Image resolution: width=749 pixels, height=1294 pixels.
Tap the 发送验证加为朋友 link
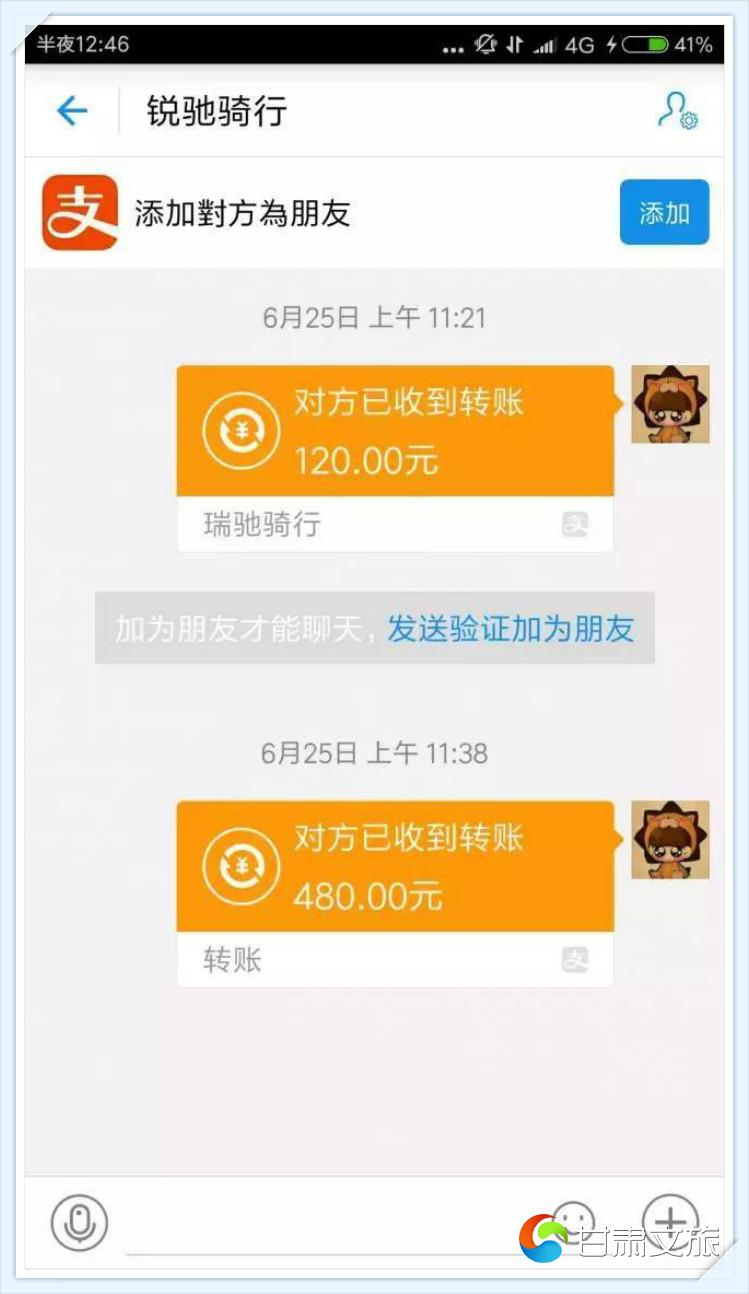click(x=511, y=629)
